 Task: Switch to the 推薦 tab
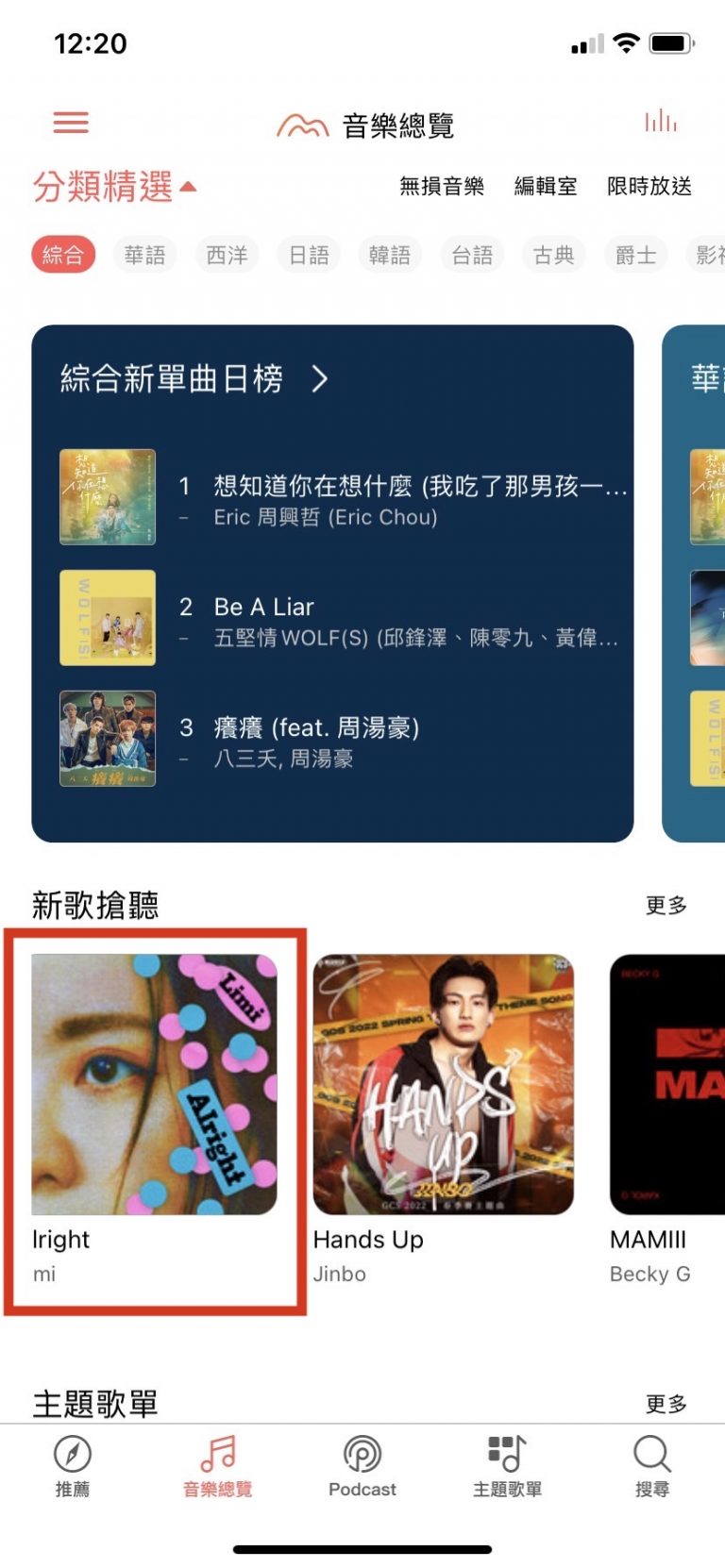tap(73, 1466)
